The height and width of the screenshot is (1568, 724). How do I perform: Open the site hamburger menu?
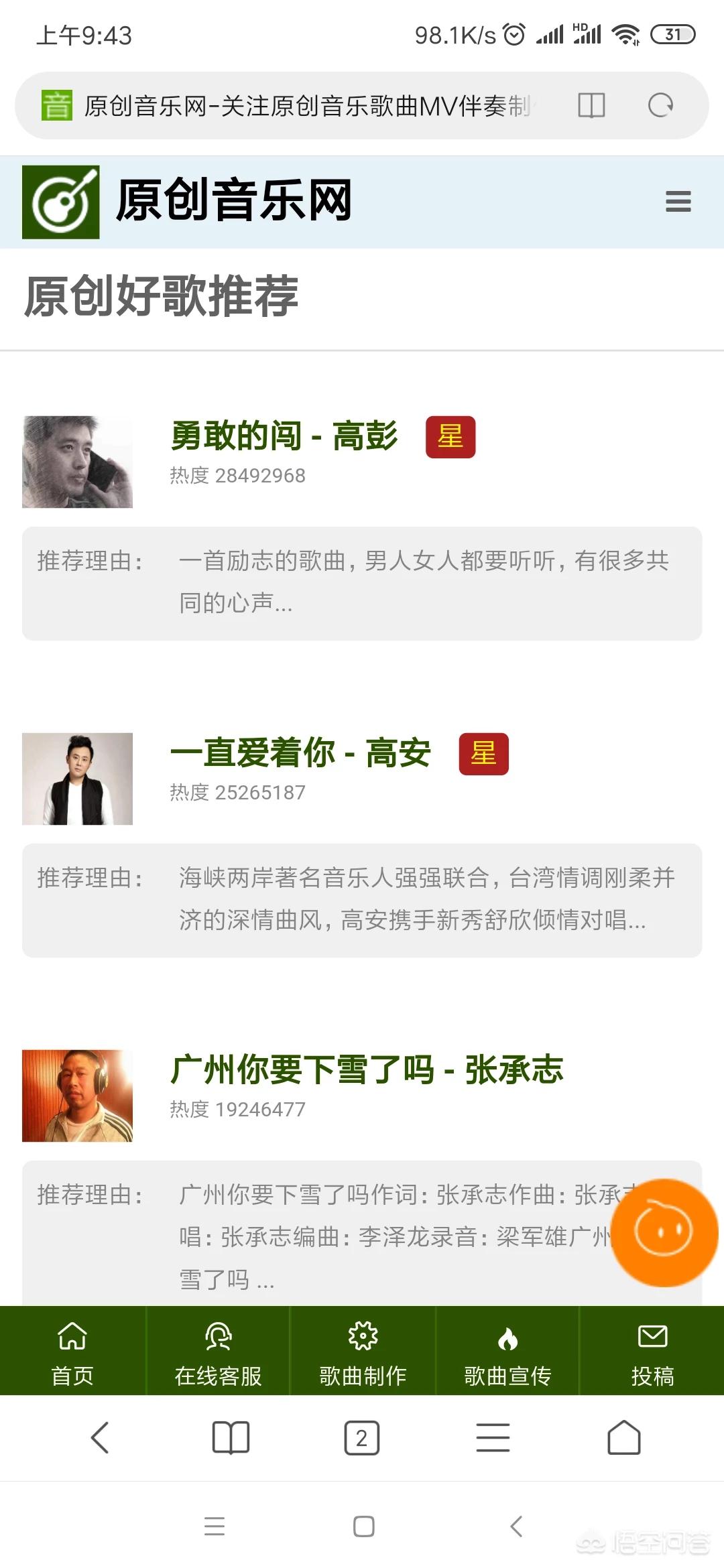pyautogui.click(x=678, y=202)
